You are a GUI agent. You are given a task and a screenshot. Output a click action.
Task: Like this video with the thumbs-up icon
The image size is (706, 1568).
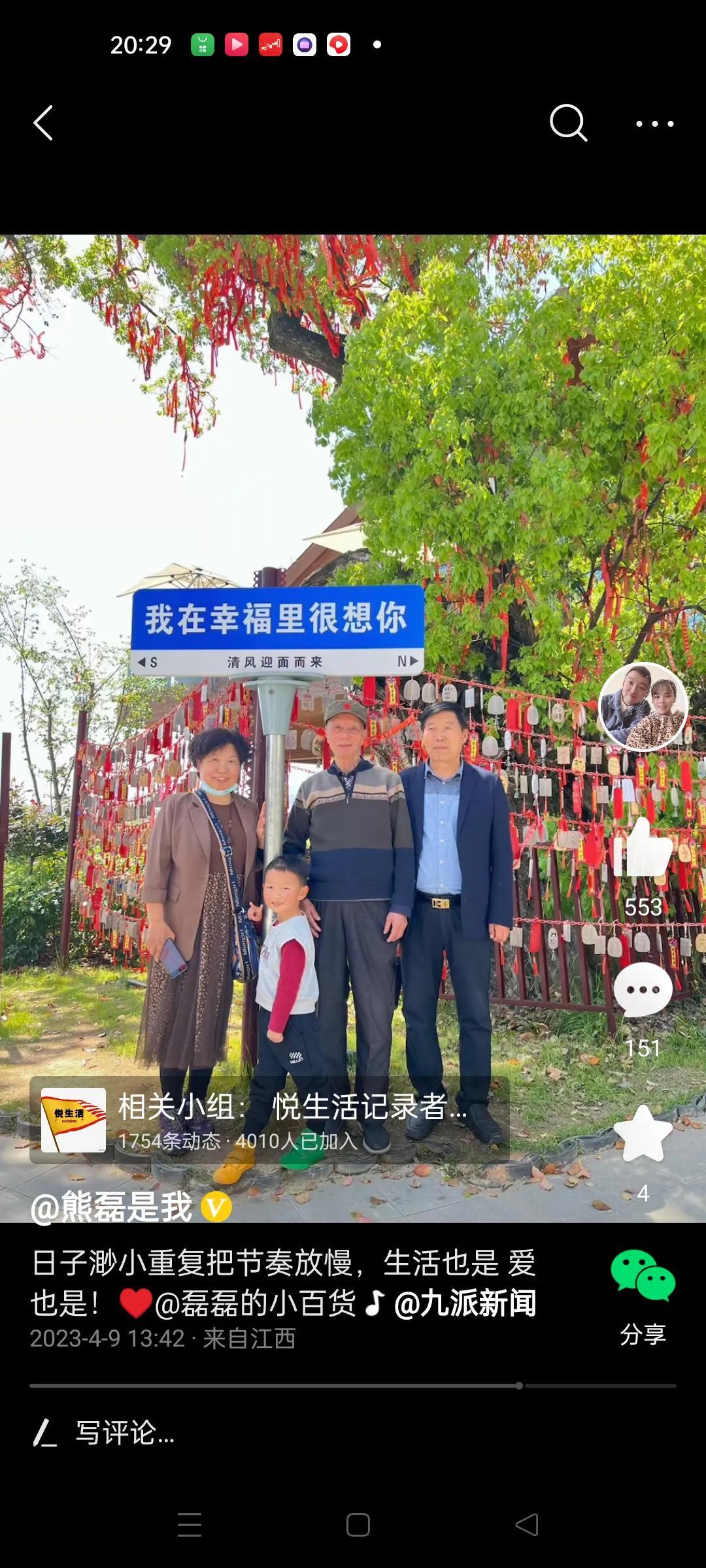[643, 849]
